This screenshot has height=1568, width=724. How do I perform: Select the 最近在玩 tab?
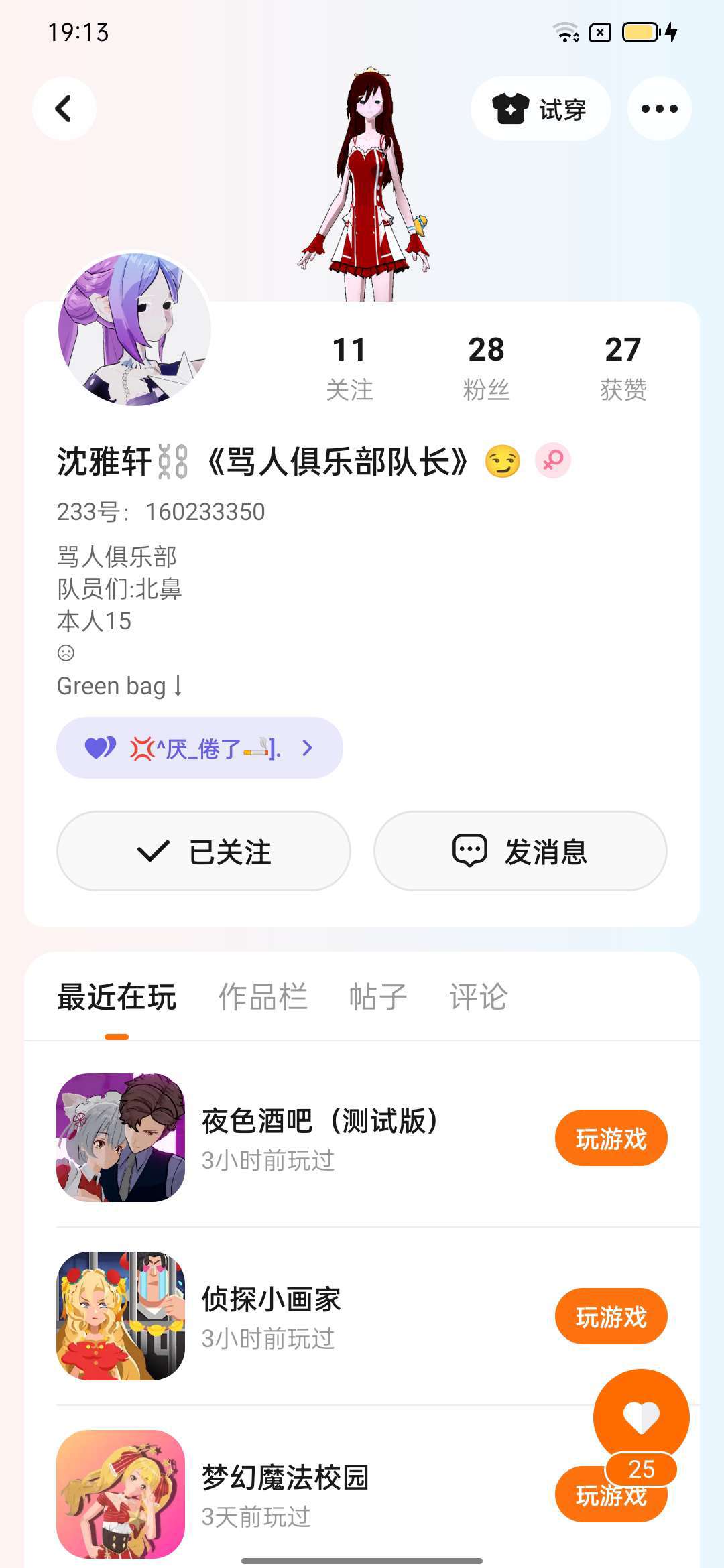coord(117,997)
